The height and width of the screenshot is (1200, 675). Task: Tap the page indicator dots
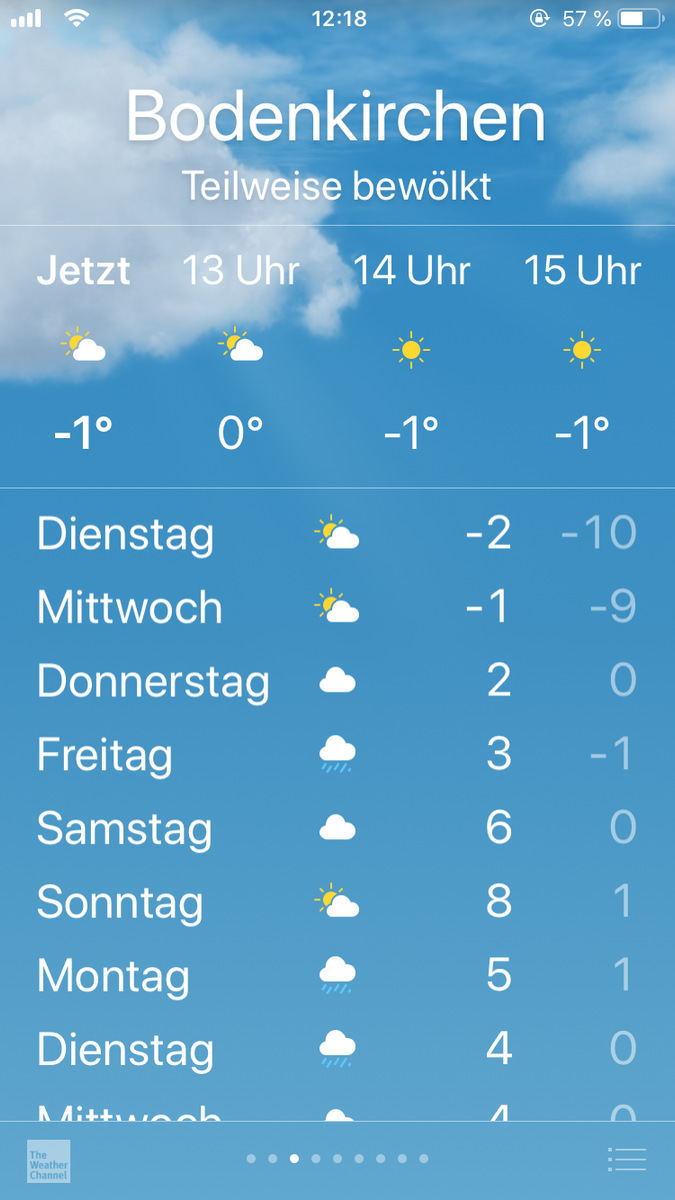coord(338,1159)
